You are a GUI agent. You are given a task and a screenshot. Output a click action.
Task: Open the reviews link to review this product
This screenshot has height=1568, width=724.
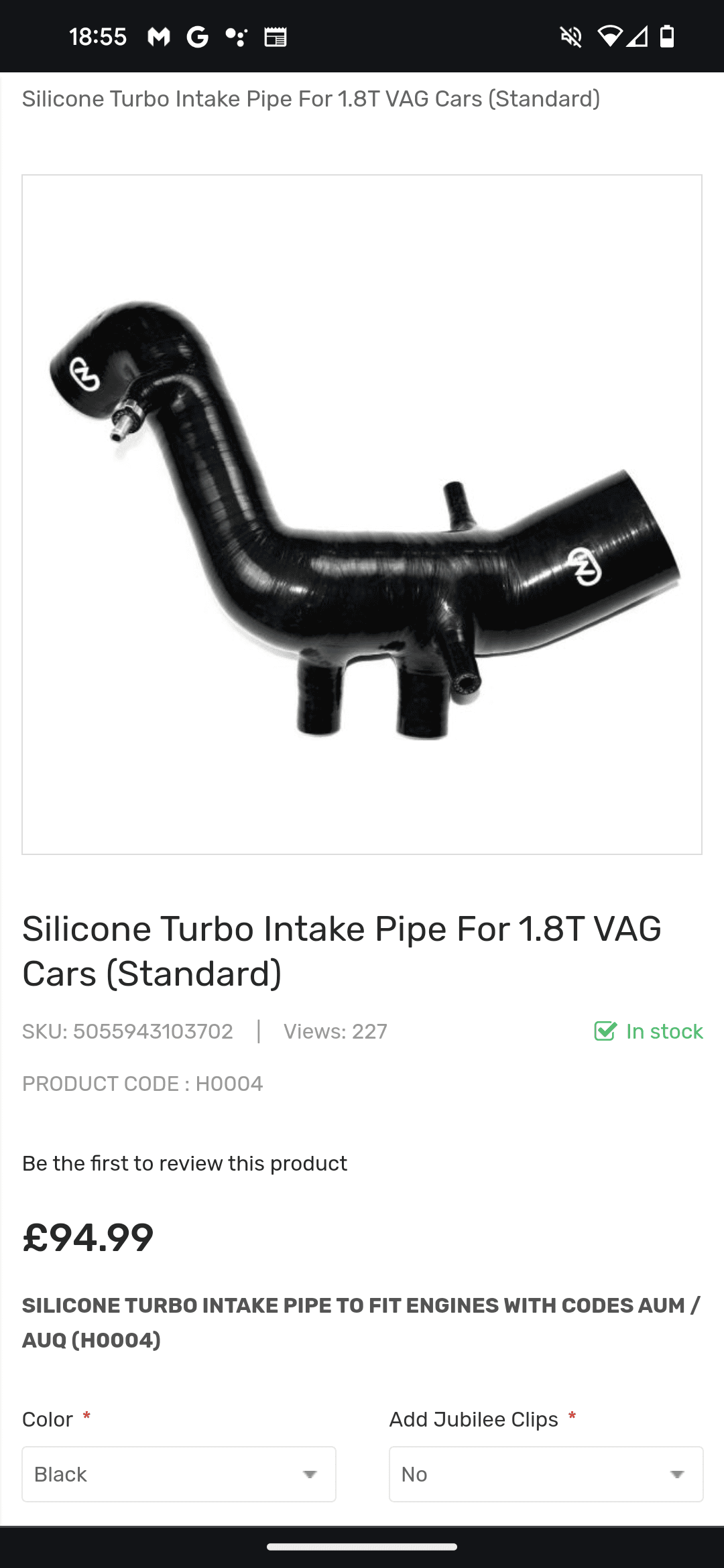click(184, 1163)
